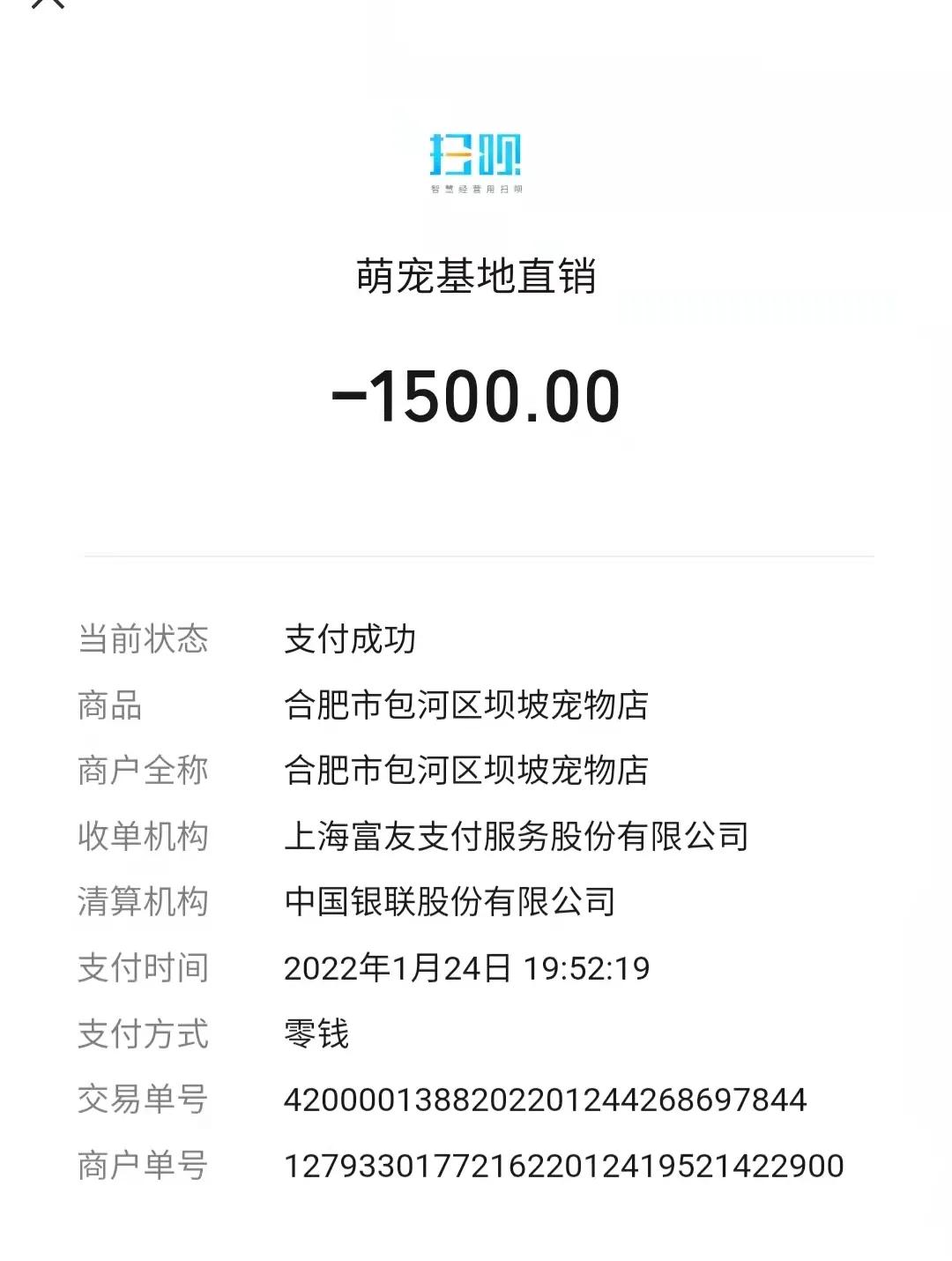
Task: Click the 支付方式 label
Action: [144, 1033]
